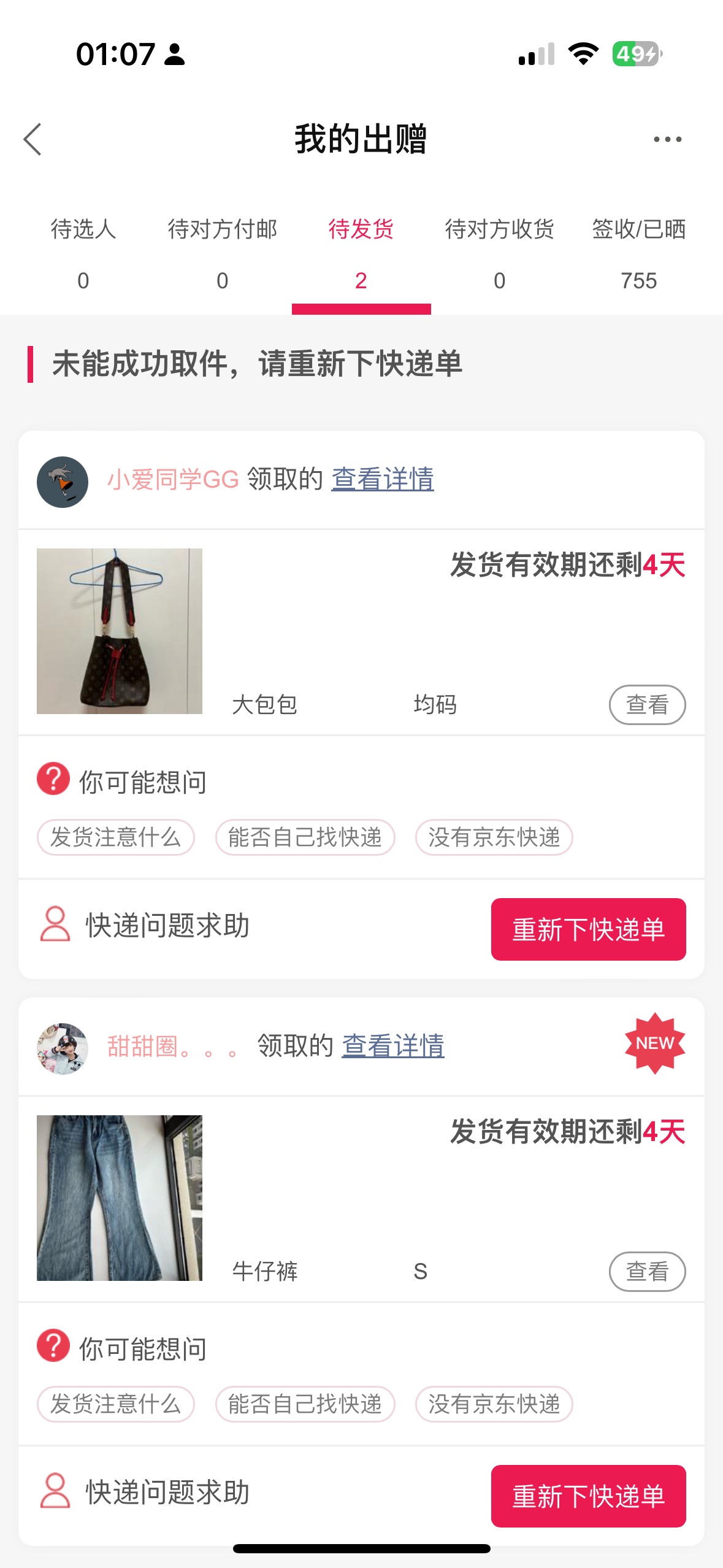Tap the 查看 button for 大包包
Image resolution: width=723 pixels, height=1568 pixels.
[x=647, y=705]
